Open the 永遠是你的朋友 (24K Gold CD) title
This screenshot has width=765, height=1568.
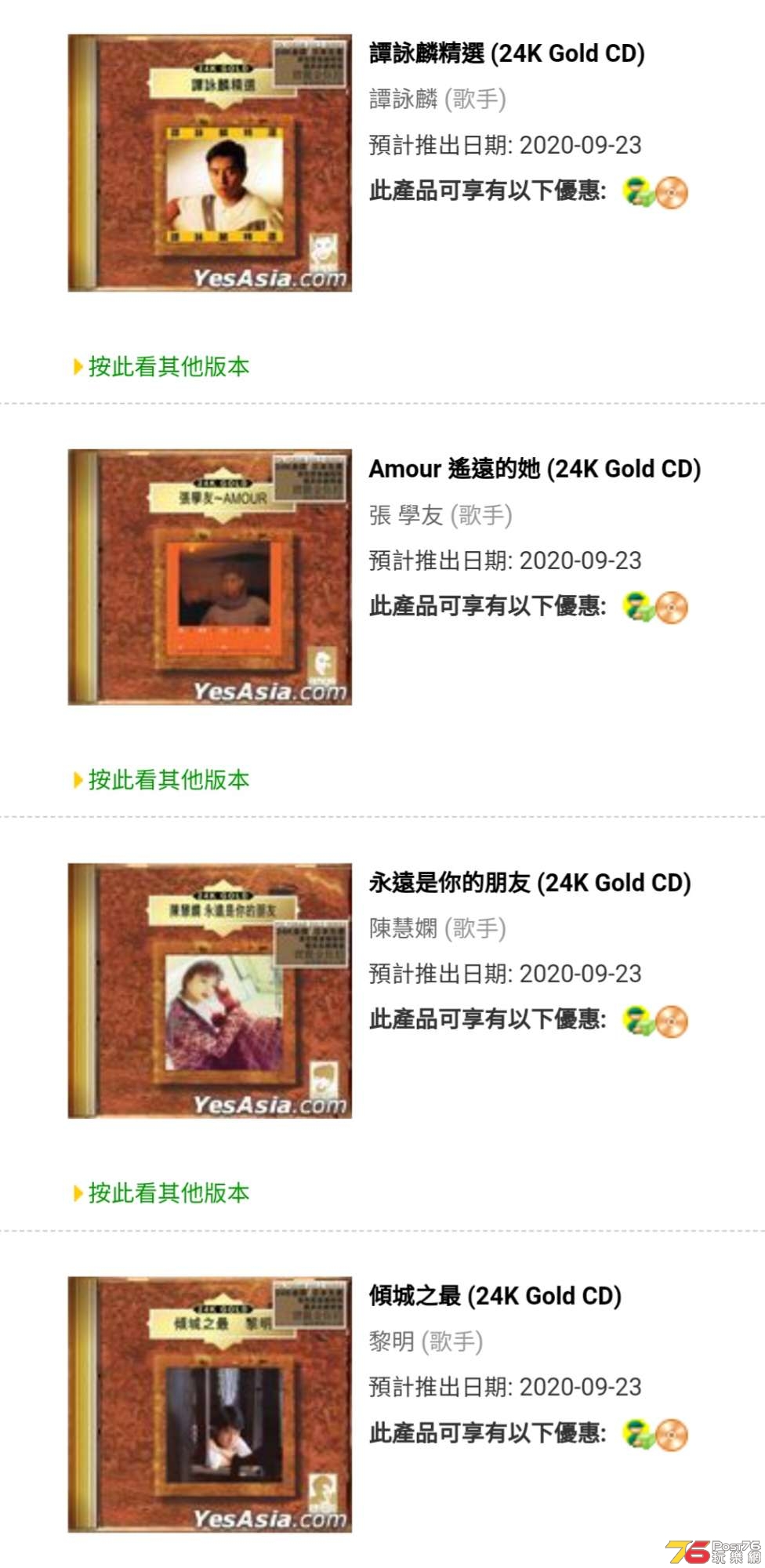coord(530,883)
